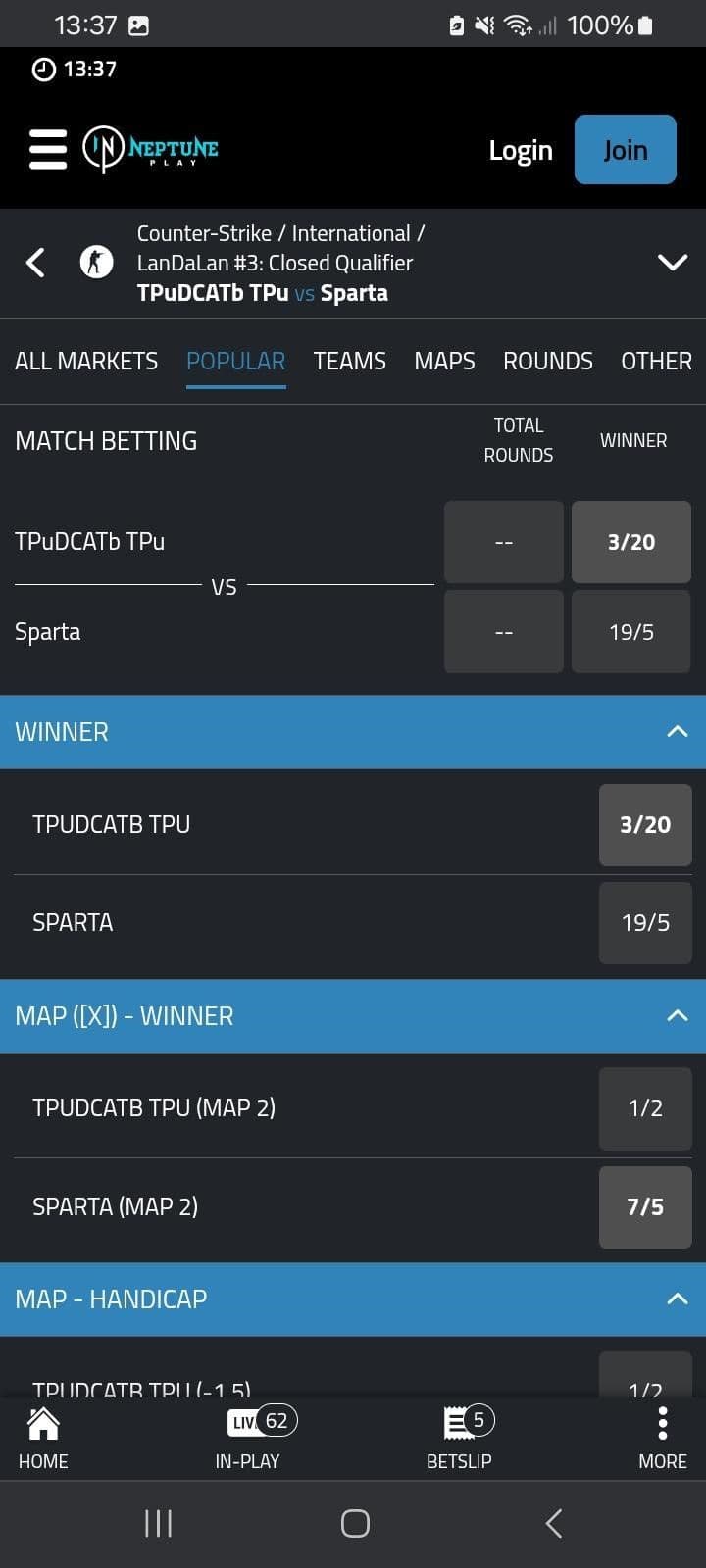Collapse the Map - Handicap section
The width and height of the screenshot is (706, 1568).
point(677,1299)
